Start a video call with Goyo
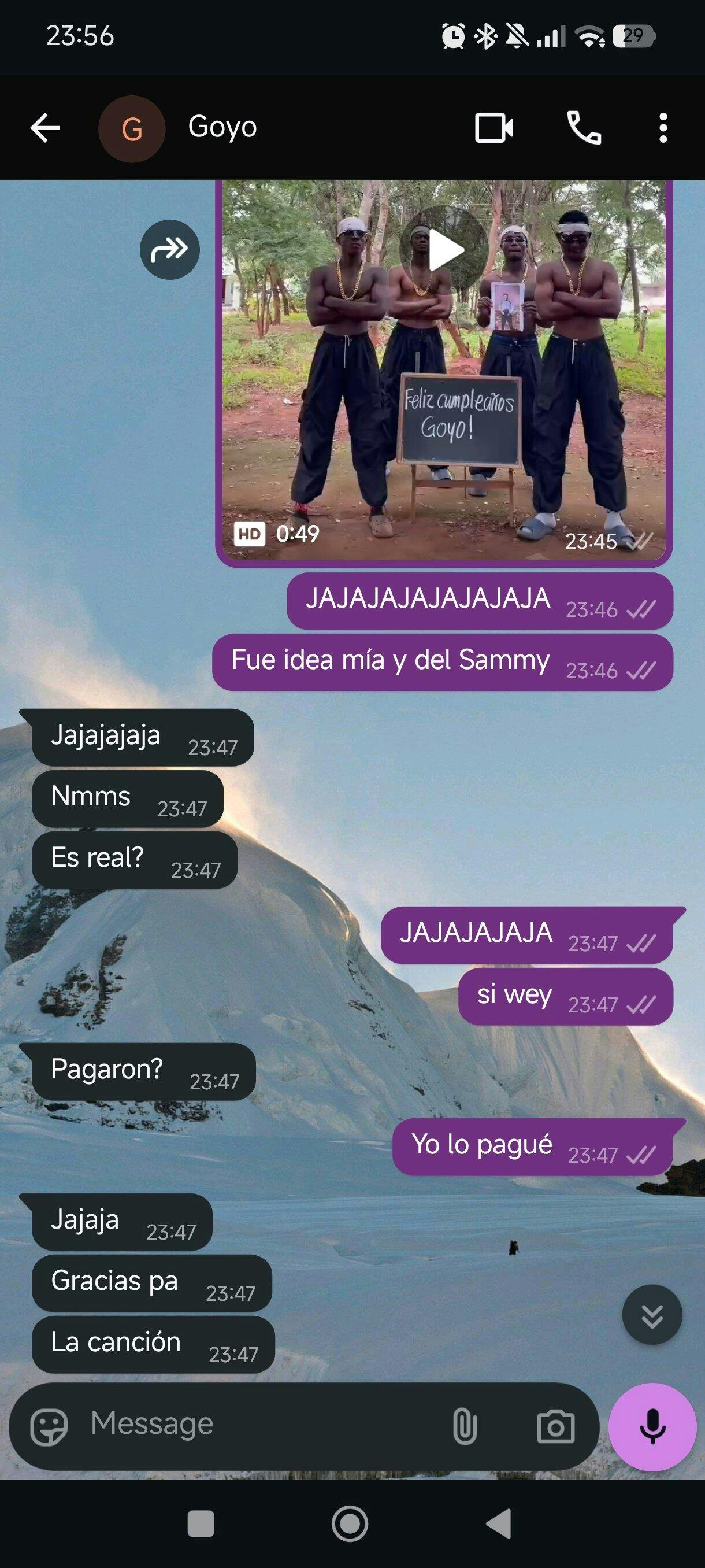 tap(493, 128)
